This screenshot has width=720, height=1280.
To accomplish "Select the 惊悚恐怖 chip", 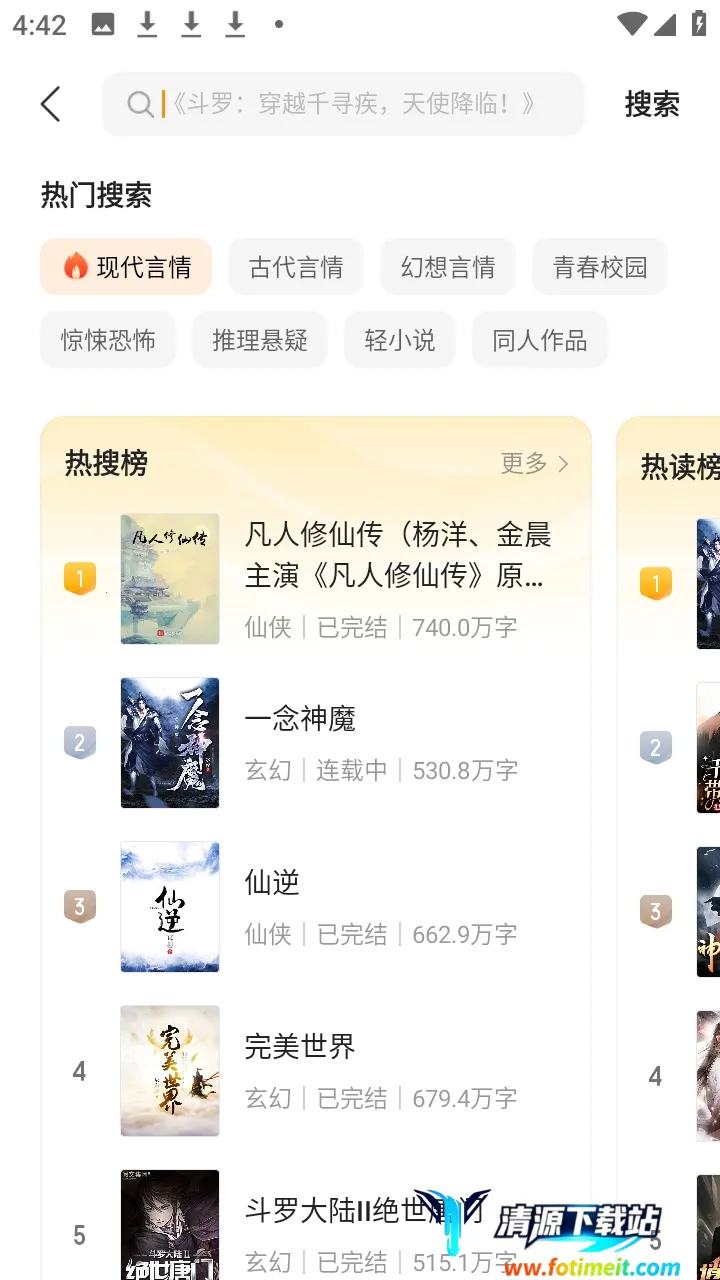I will coord(108,340).
